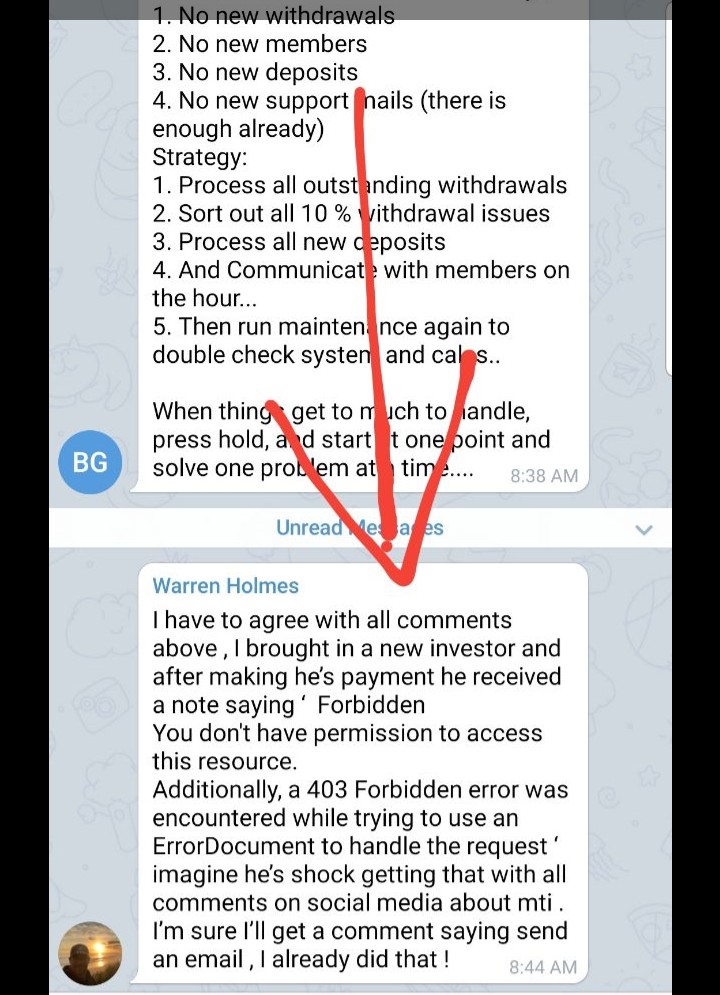The height and width of the screenshot is (995, 720).
Task: Tap the Warren Holmes sender name
Action: point(225,586)
